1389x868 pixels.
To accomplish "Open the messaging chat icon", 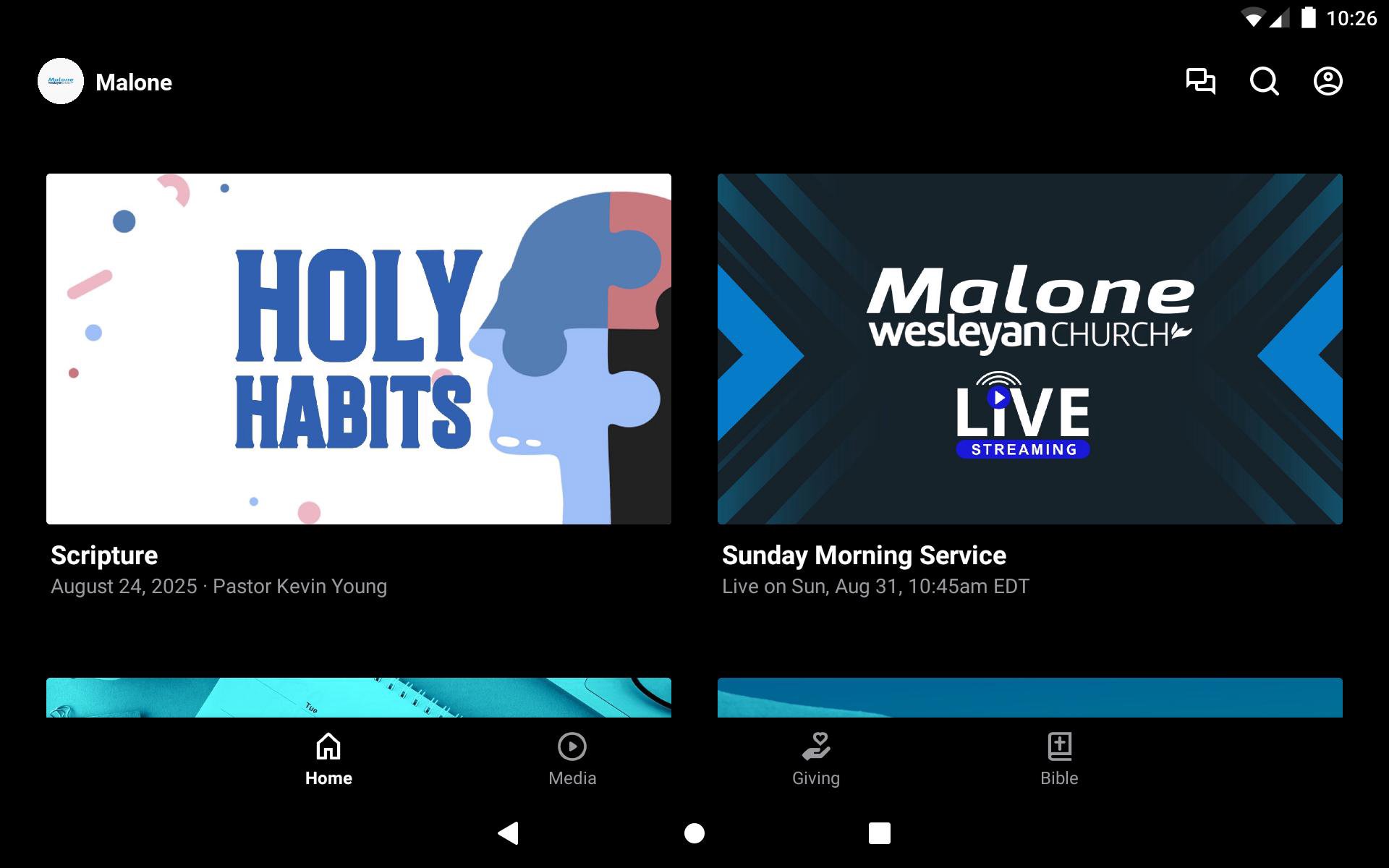I will [1200, 81].
